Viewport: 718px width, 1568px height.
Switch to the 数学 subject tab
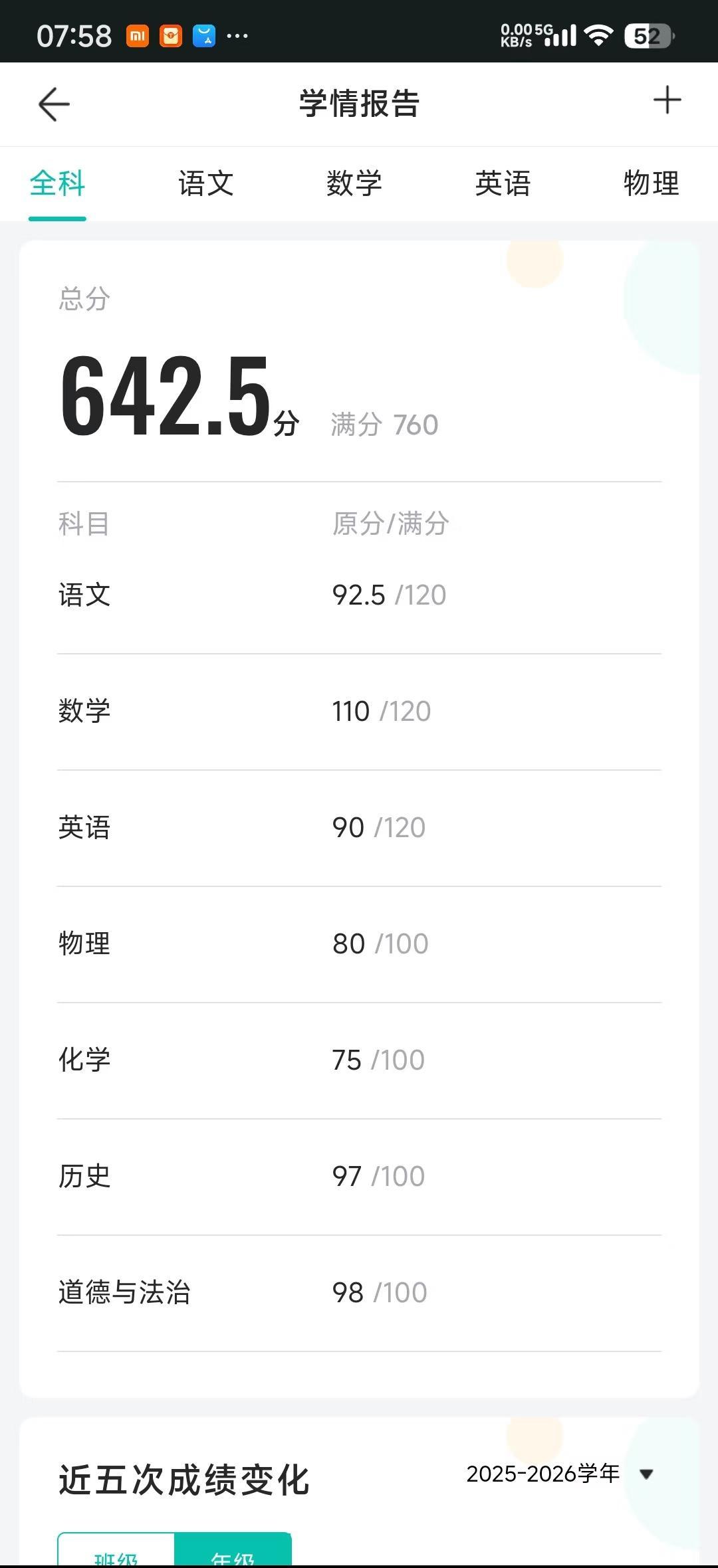click(355, 184)
